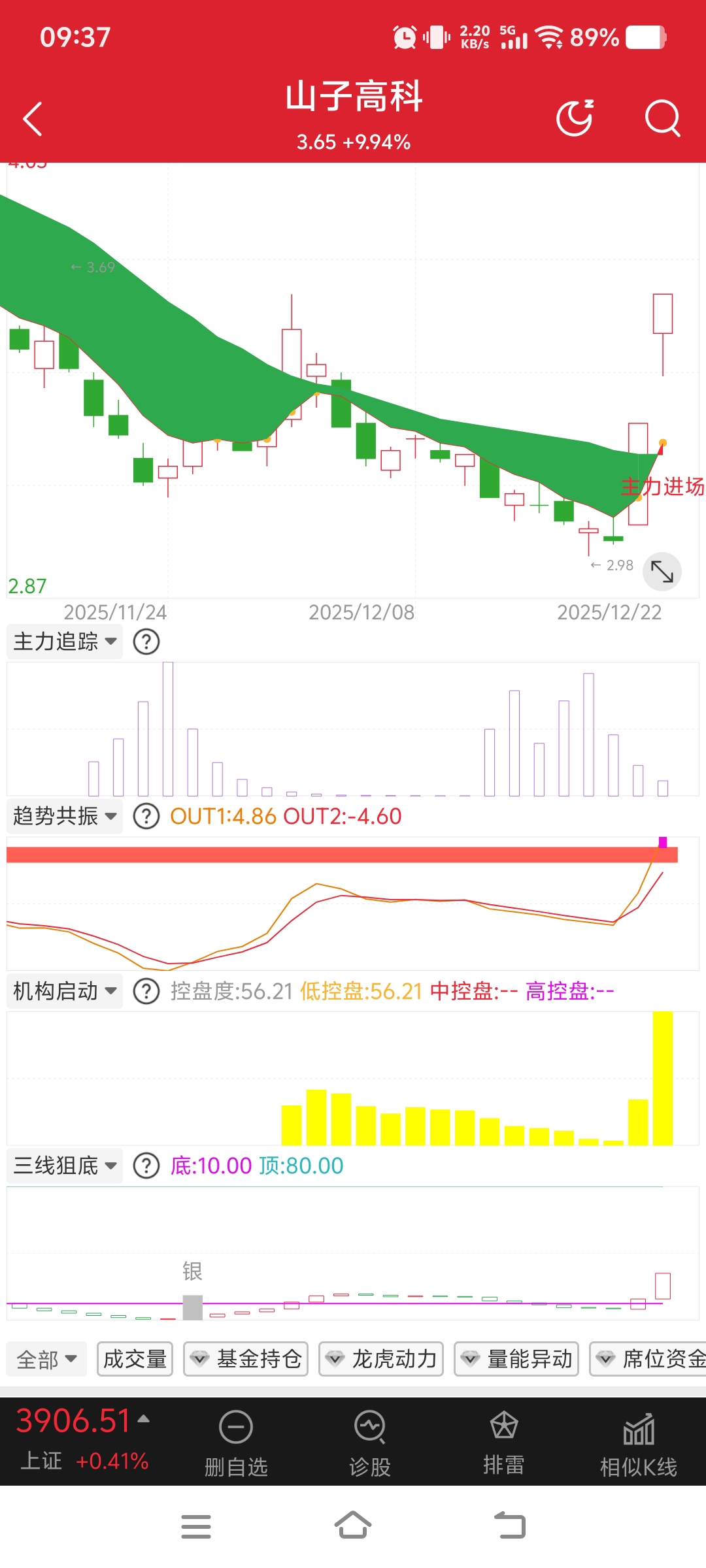This screenshot has height=1568, width=706.
Task: Show help for 三线狙底 indicator
Action: tap(146, 1166)
